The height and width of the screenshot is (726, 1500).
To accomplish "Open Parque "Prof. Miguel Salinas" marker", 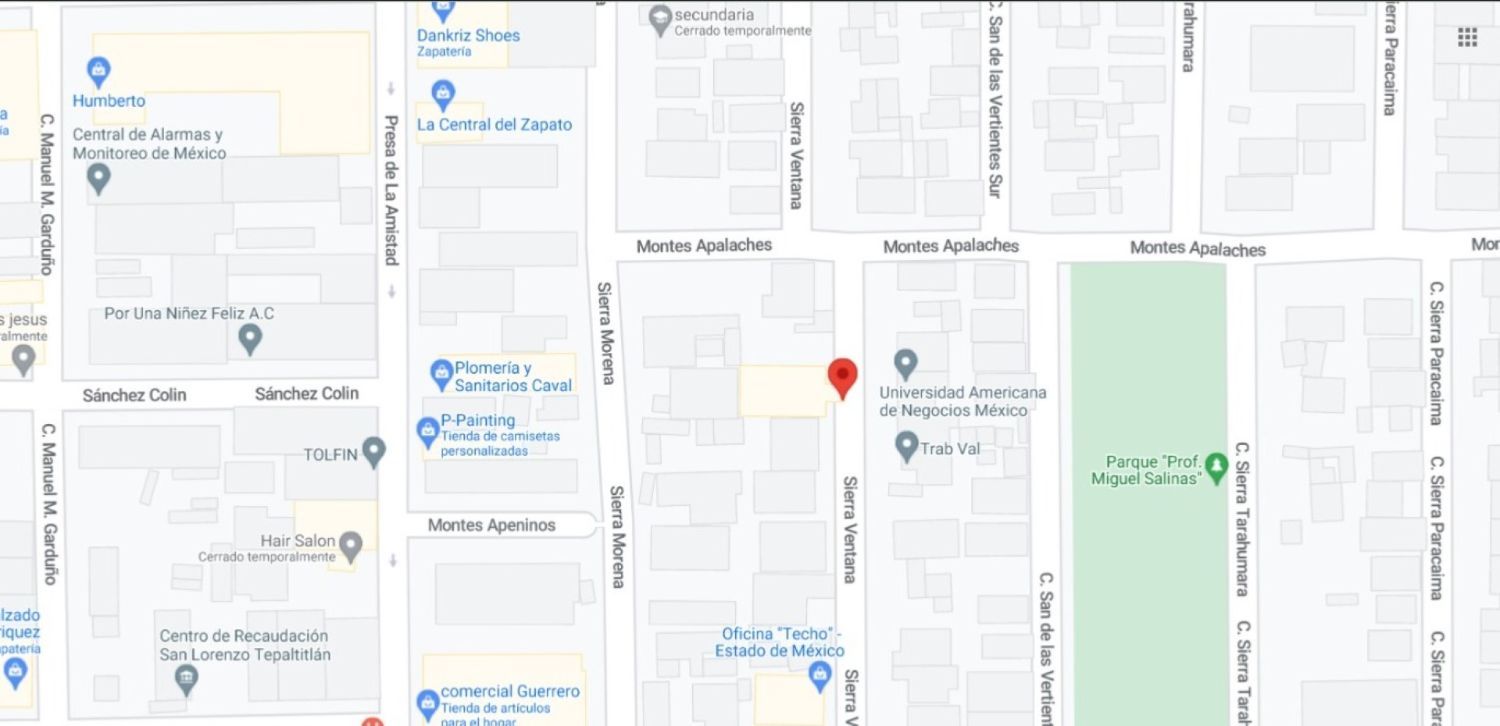I will click(x=1215, y=465).
